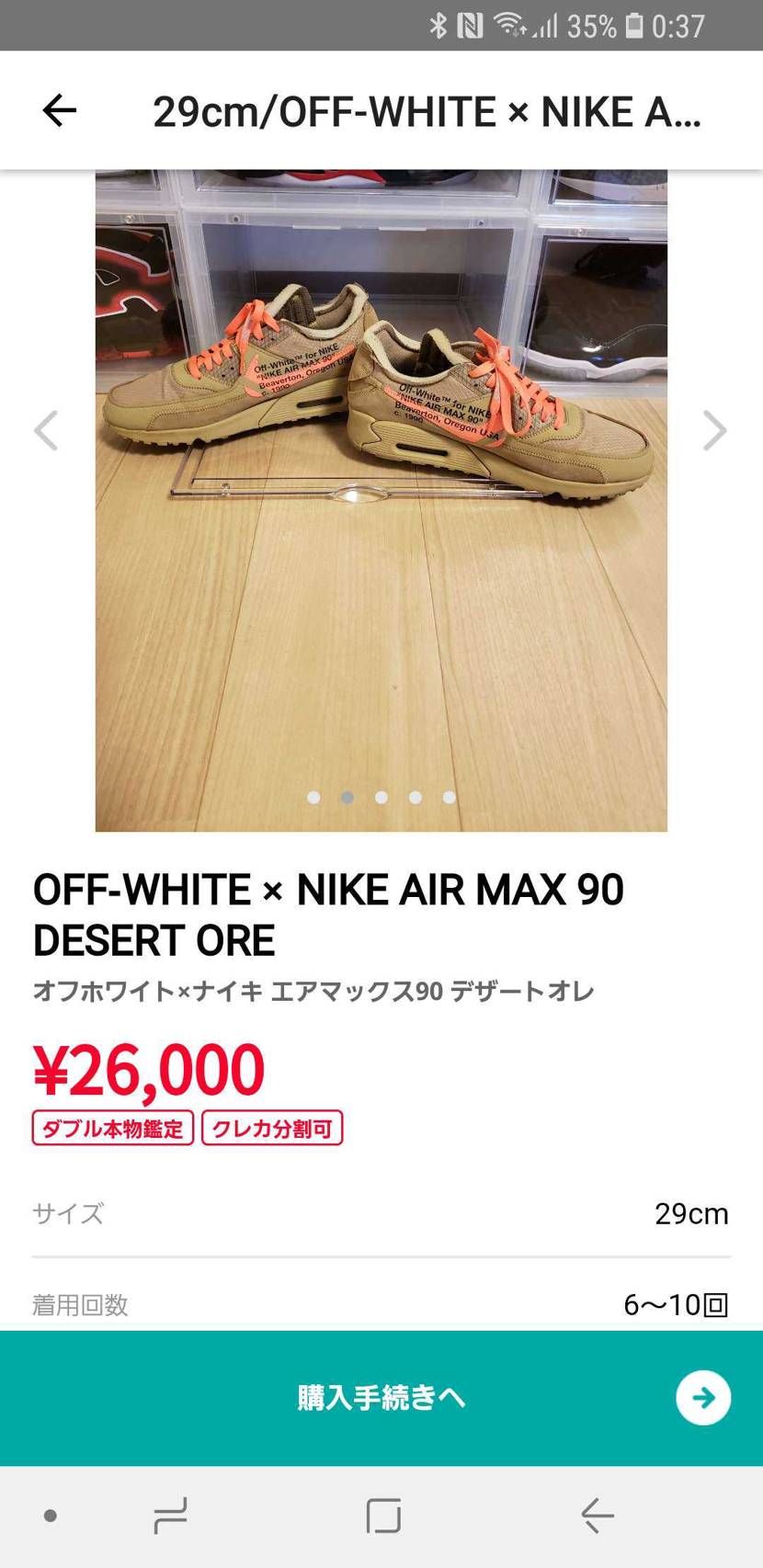Expand the サイズ detail row
The width and height of the screenshot is (763, 1568).
coord(381,1213)
